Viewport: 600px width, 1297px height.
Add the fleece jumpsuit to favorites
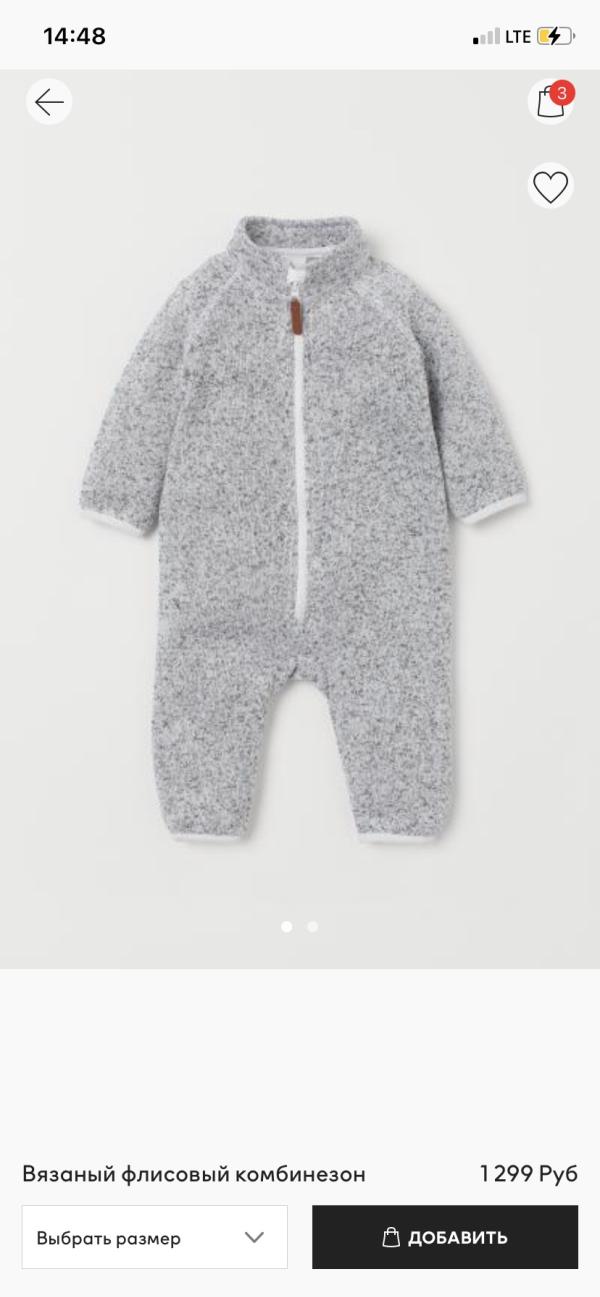[x=550, y=187]
